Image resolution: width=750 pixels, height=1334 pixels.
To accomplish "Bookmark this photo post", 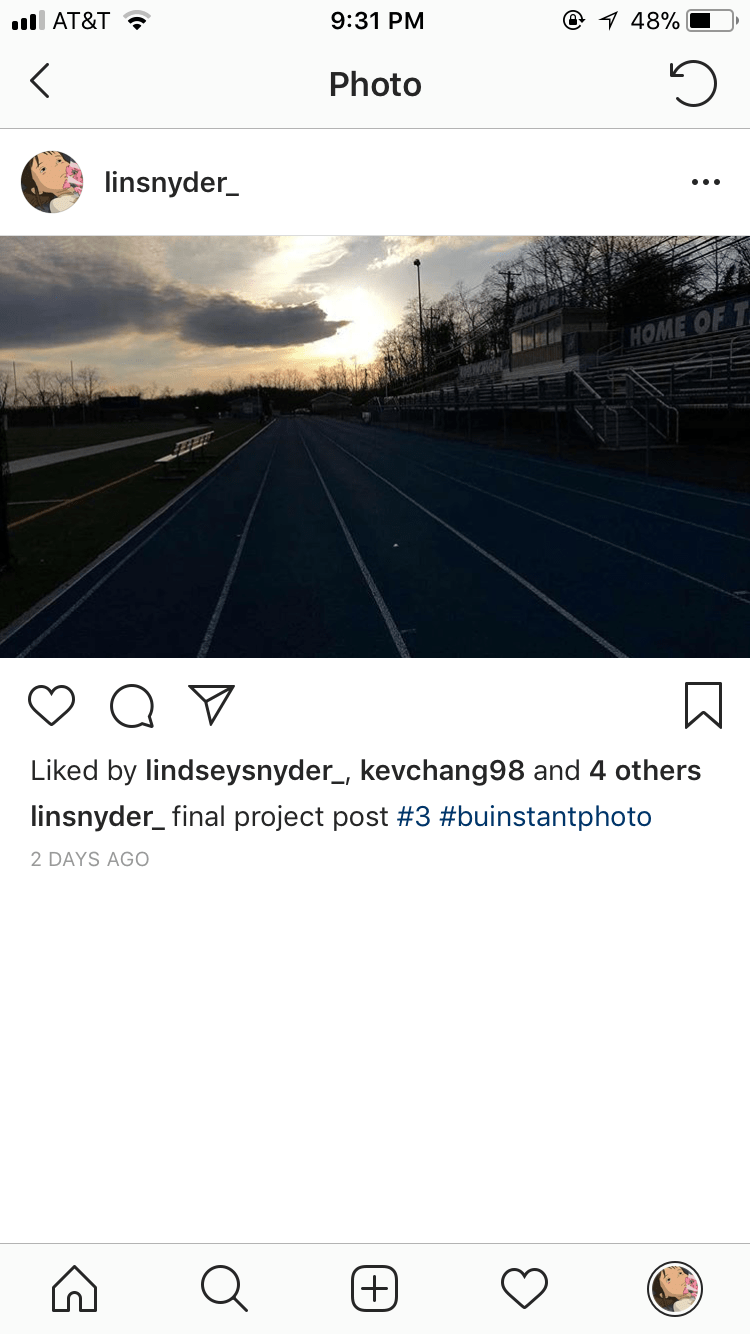I will coord(703,705).
